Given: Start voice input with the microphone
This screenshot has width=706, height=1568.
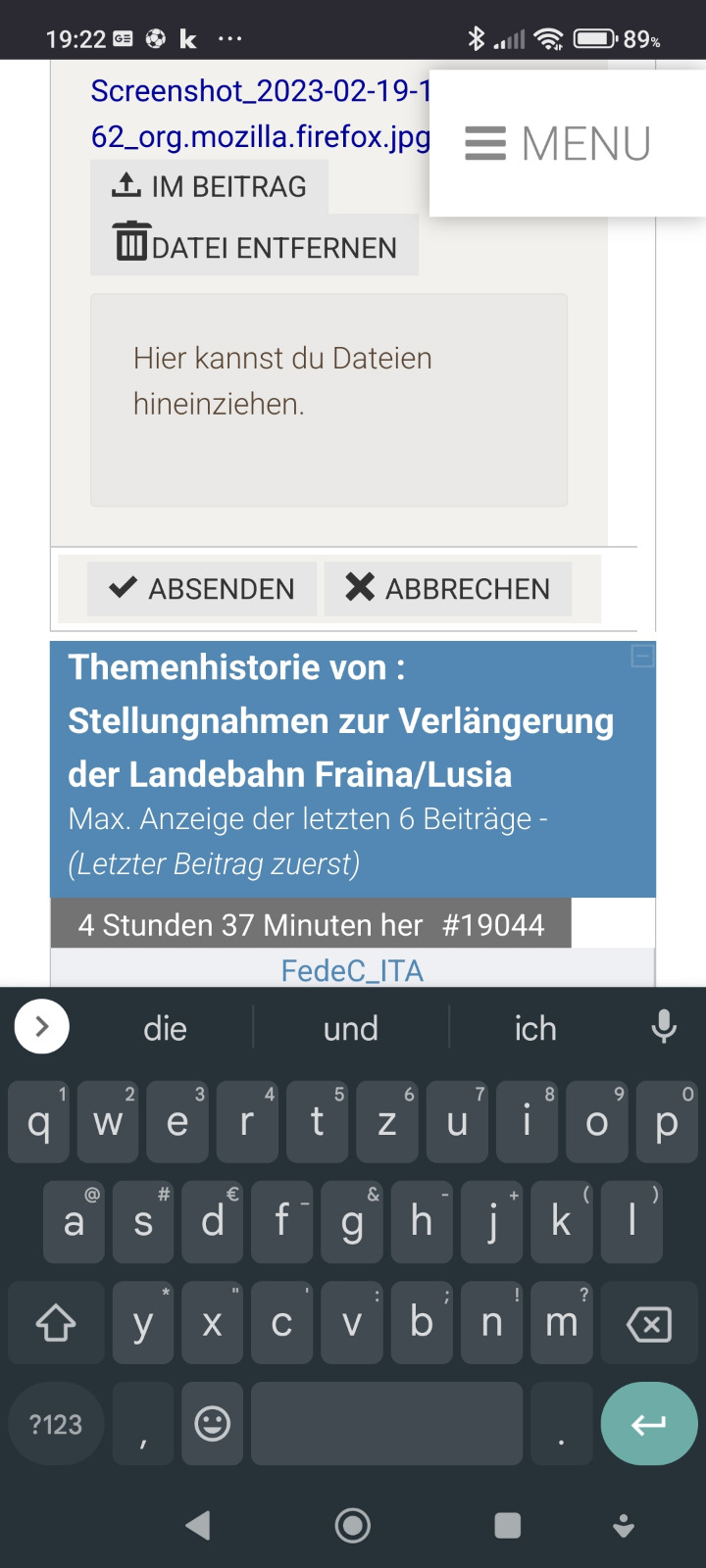Looking at the screenshot, I should point(664,1026).
